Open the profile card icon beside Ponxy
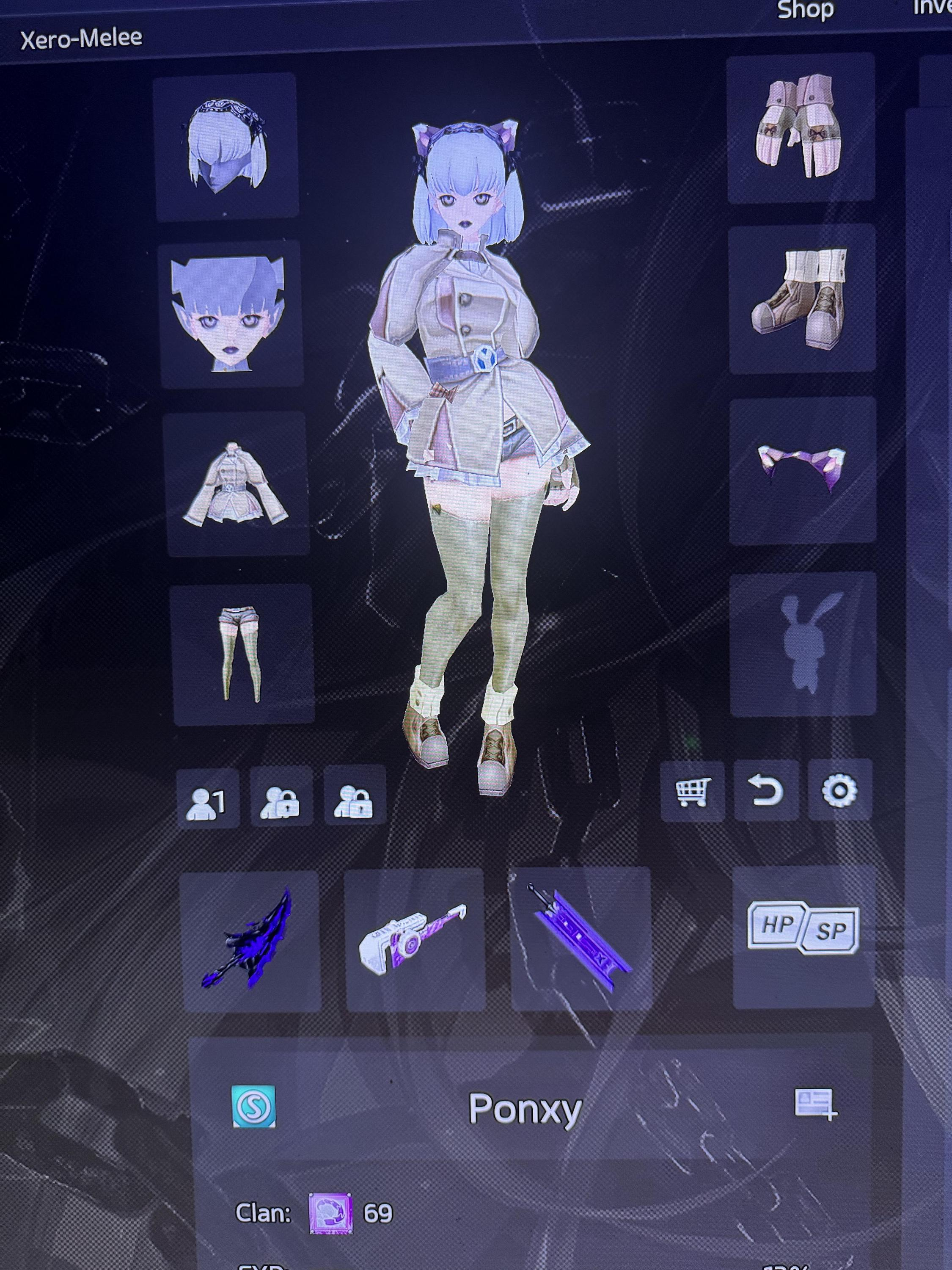Image resolution: width=952 pixels, height=1270 pixels. (815, 1104)
